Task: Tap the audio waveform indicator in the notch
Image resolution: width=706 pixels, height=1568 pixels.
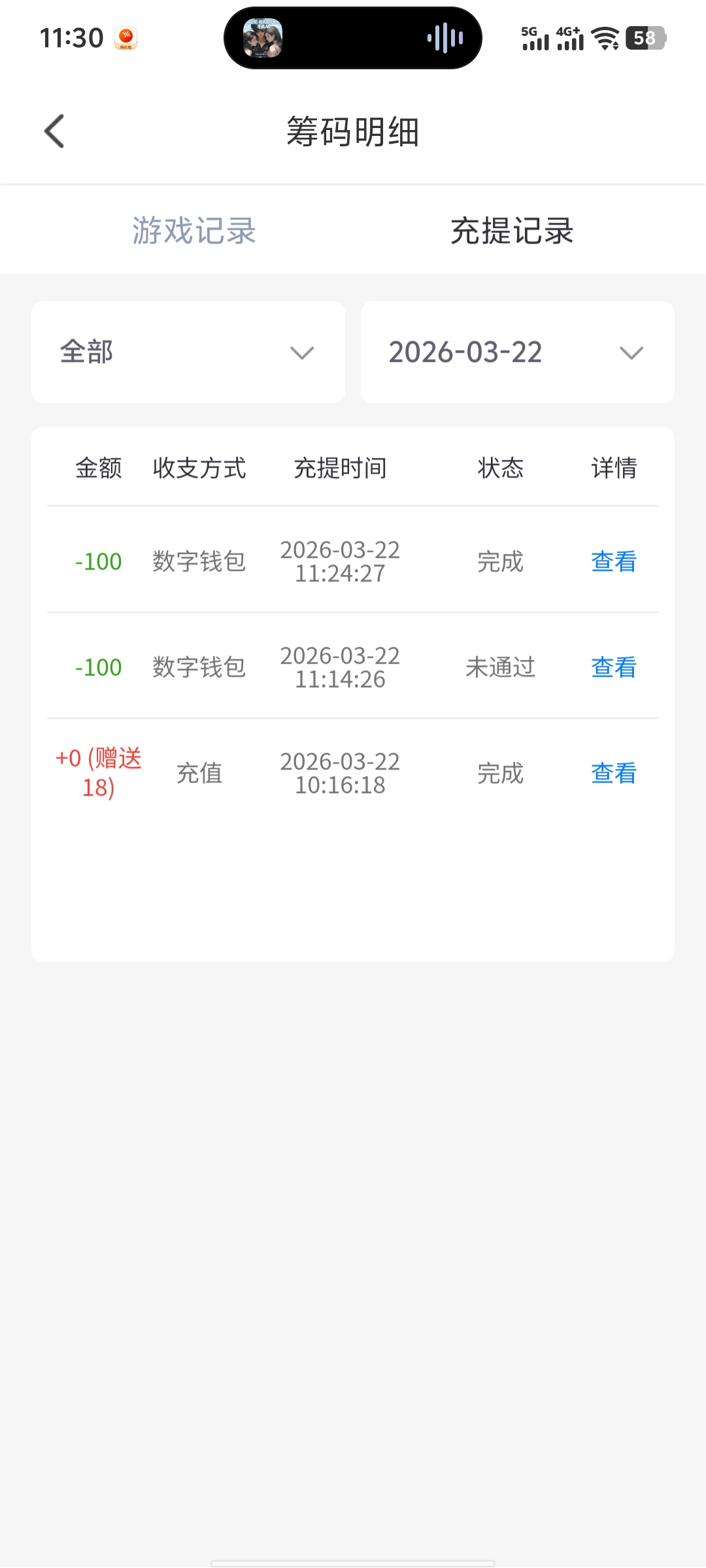Action: 445,39
